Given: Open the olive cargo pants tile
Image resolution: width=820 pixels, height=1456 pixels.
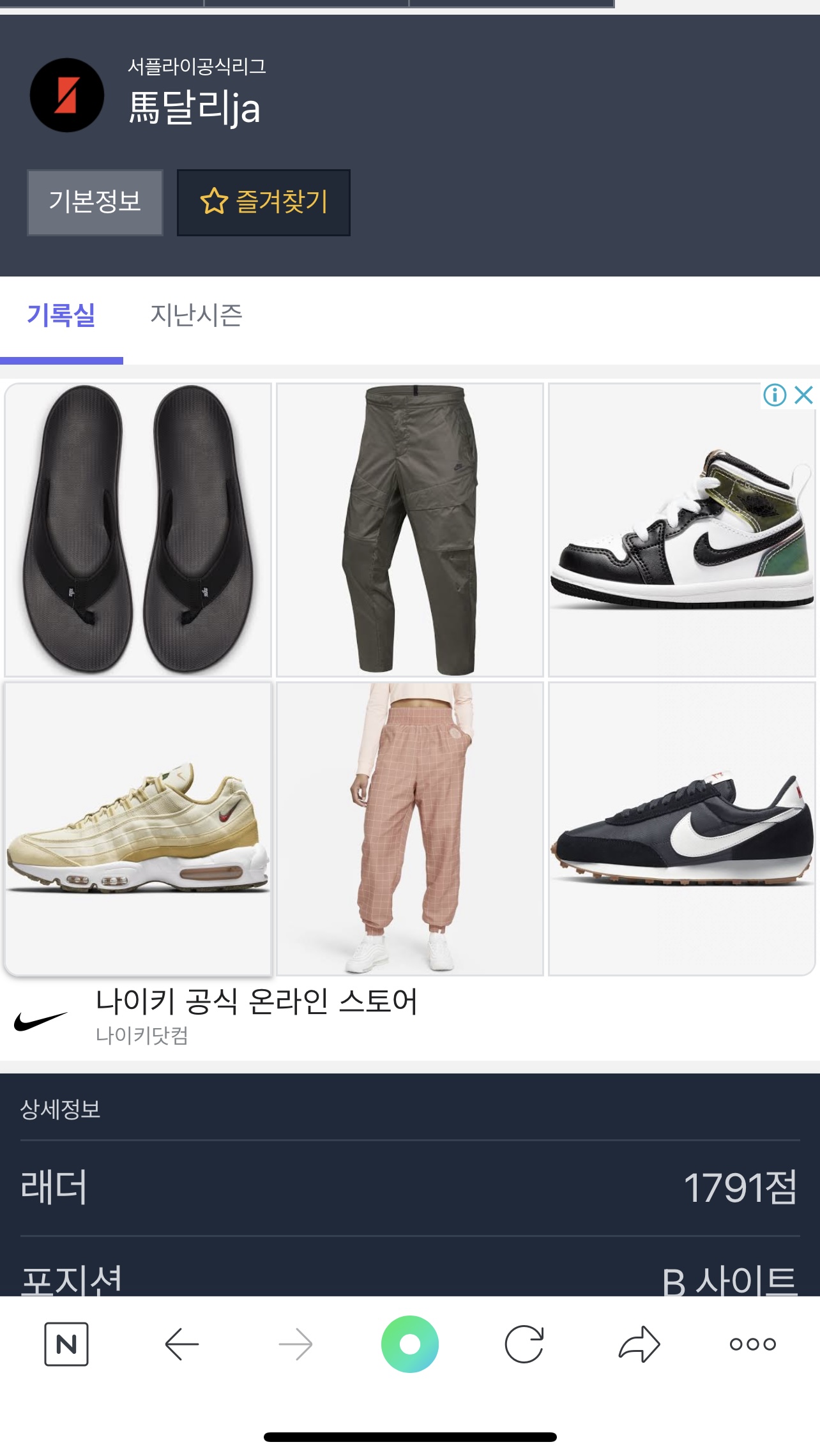Looking at the screenshot, I should click(409, 529).
